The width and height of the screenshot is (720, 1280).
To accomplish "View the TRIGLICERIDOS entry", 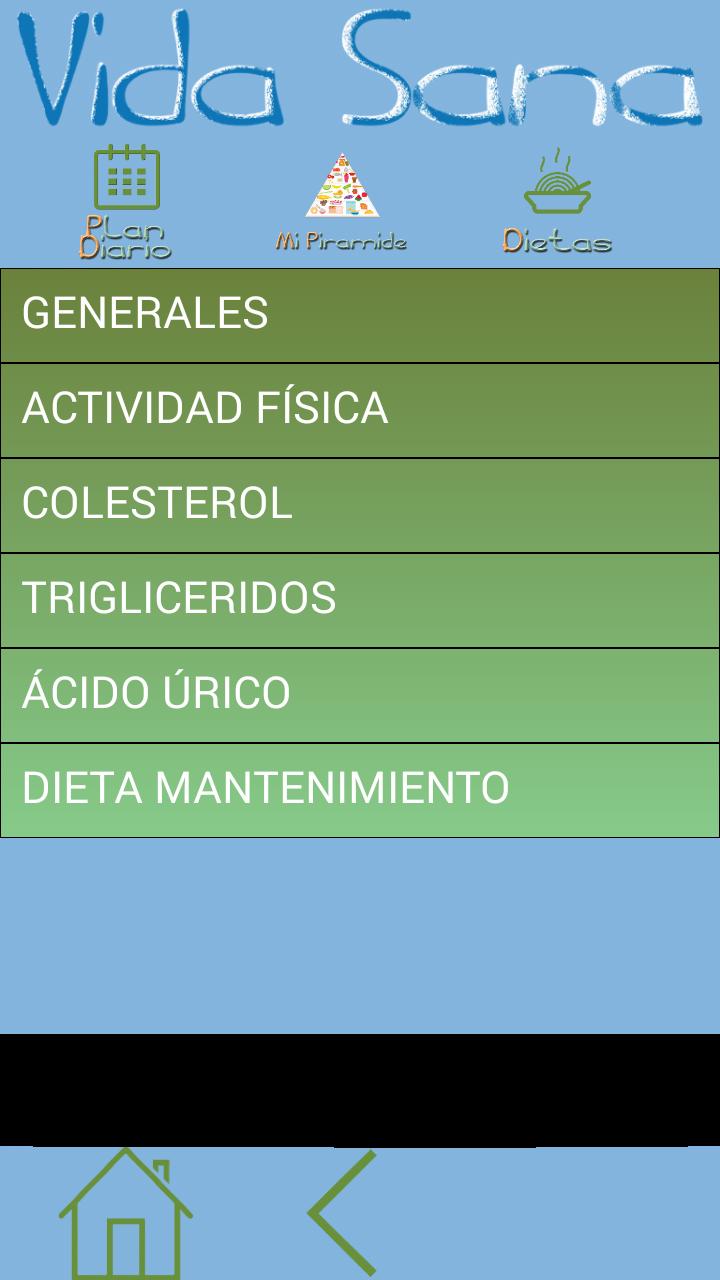I will [360, 600].
